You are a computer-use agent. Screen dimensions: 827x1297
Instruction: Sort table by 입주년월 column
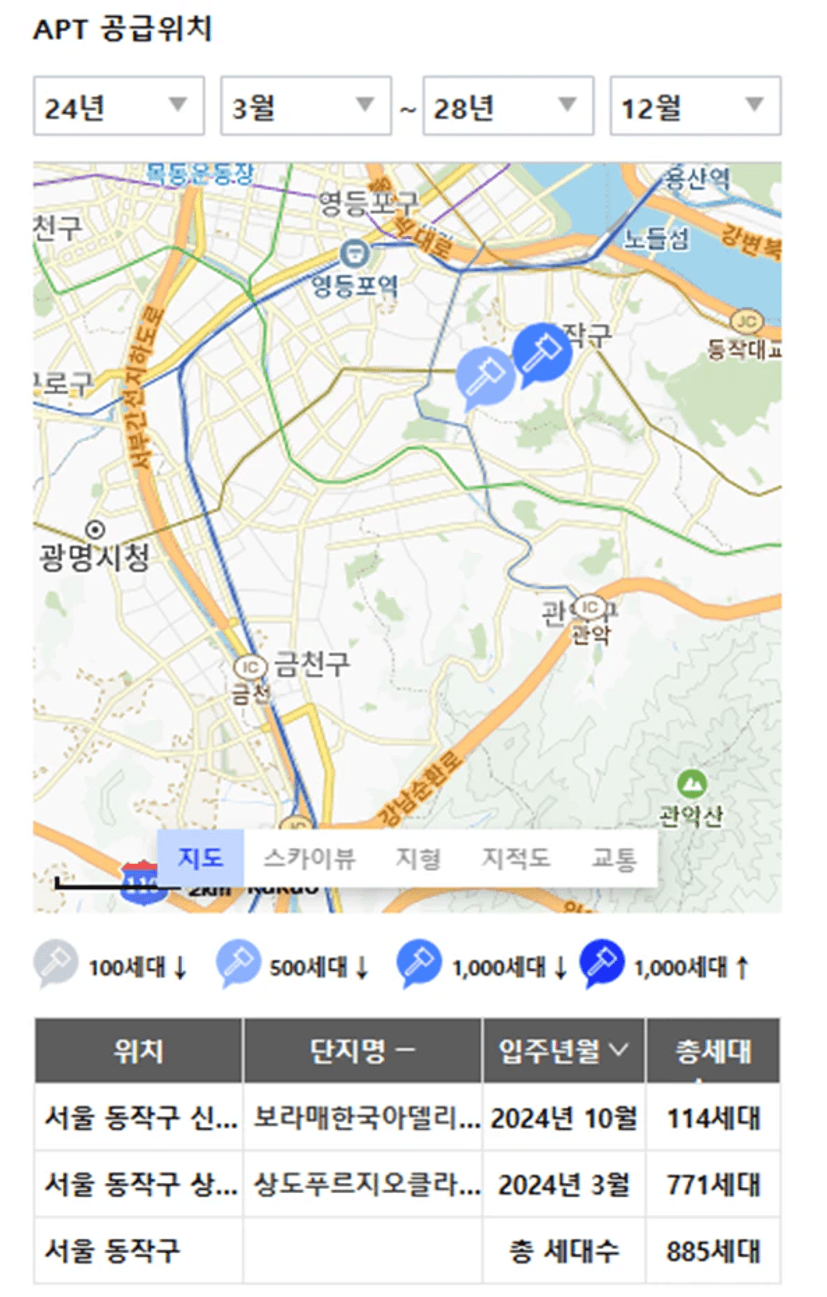click(x=563, y=1050)
